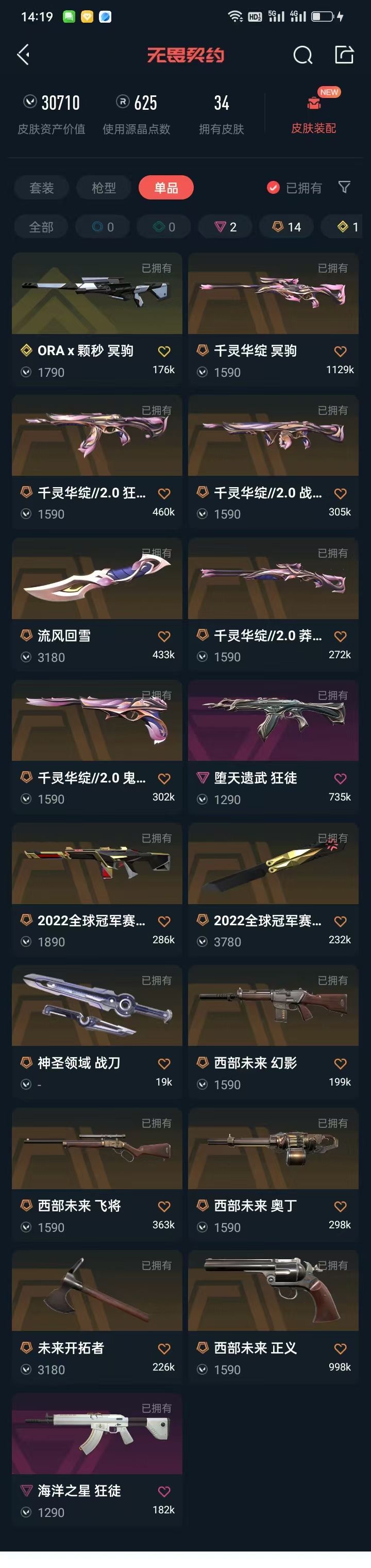Switch to the 套装 tab

tap(41, 188)
